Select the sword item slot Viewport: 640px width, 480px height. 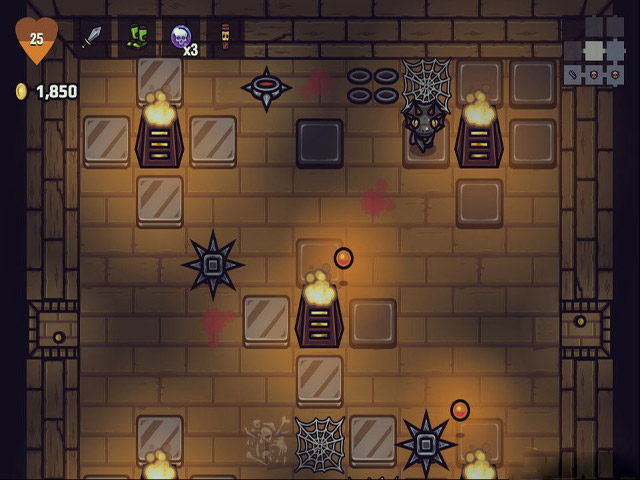click(x=94, y=38)
